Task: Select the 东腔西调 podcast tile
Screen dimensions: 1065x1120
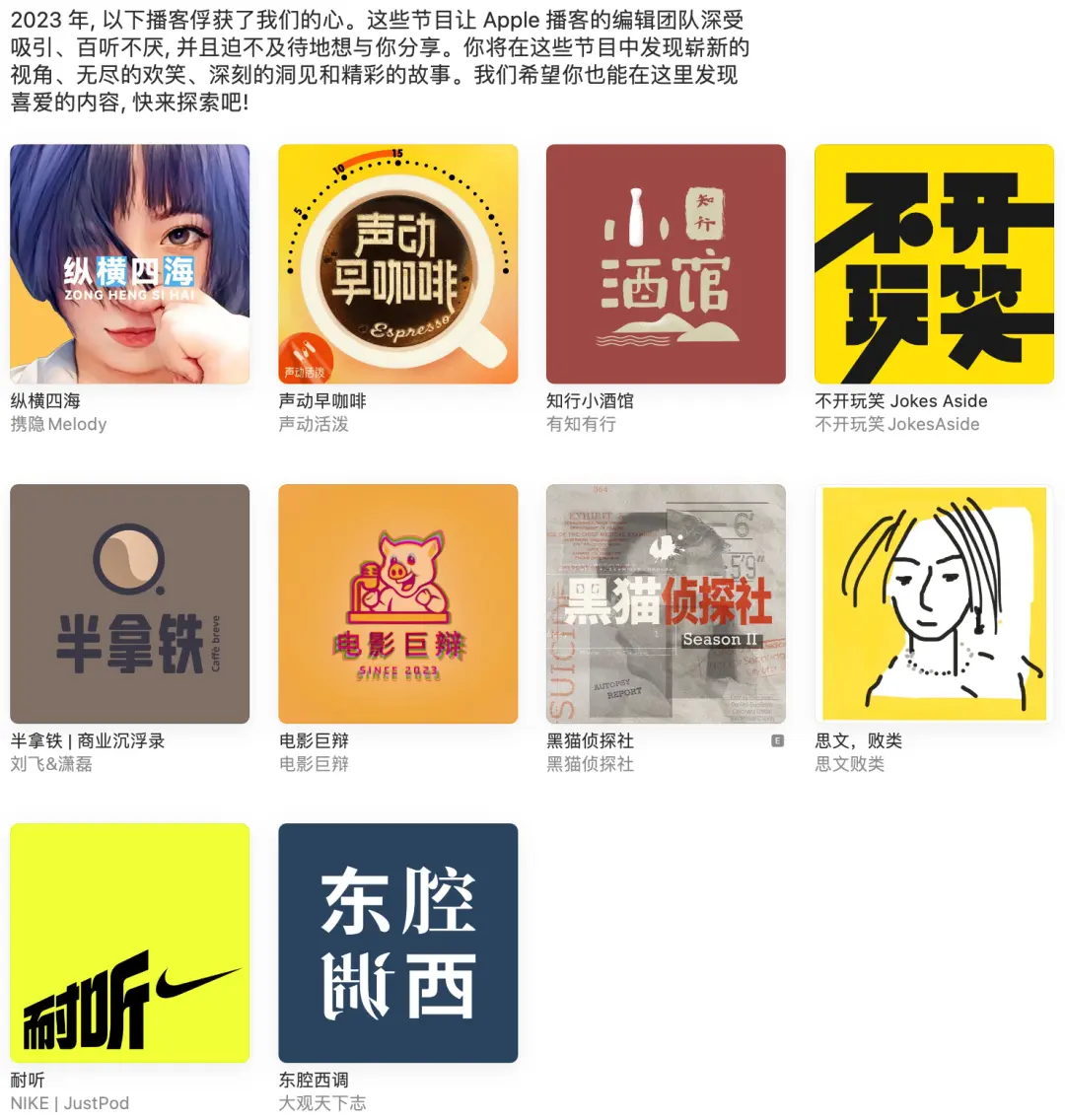Action: point(397,943)
